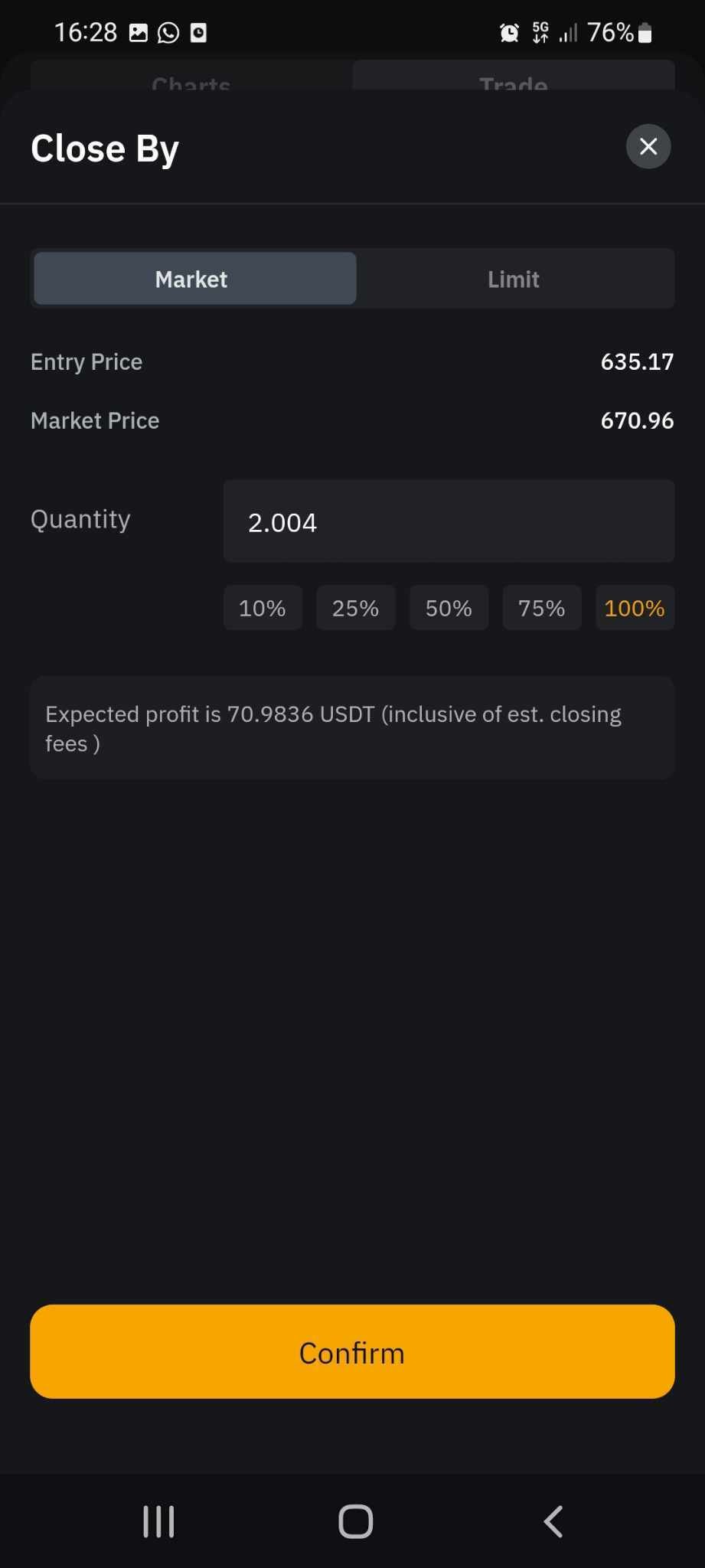Image resolution: width=705 pixels, height=1568 pixels.
Task: Open recent apps from navigation bar
Action: pyautogui.click(x=158, y=1521)
